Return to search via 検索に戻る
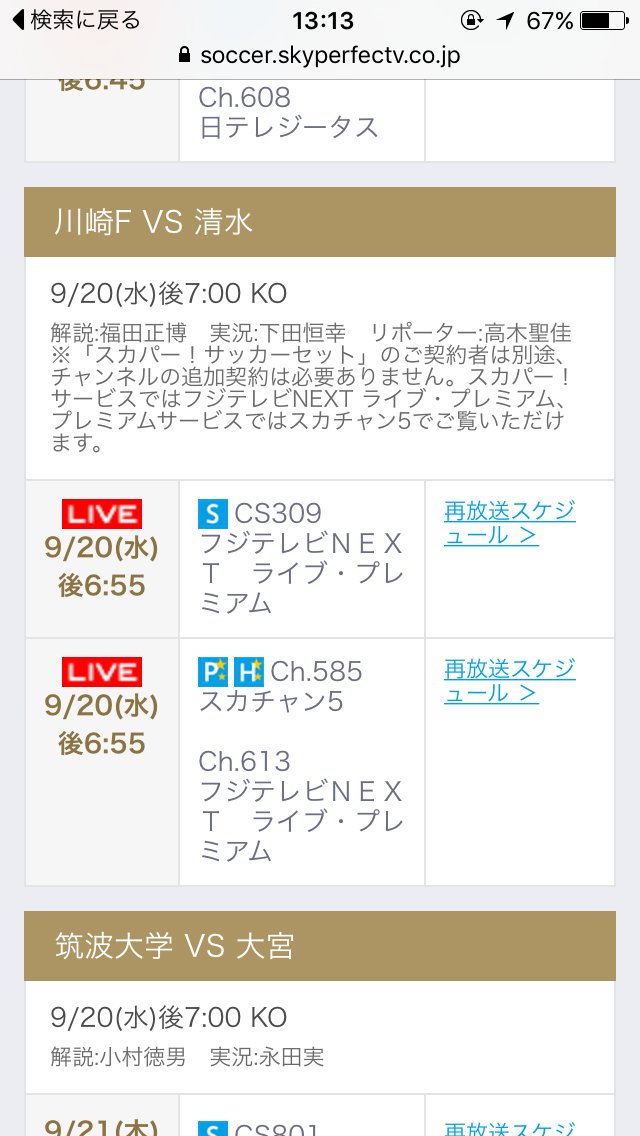The height and width of the screenshot is (1136, 640). click(x=76, y=20)
